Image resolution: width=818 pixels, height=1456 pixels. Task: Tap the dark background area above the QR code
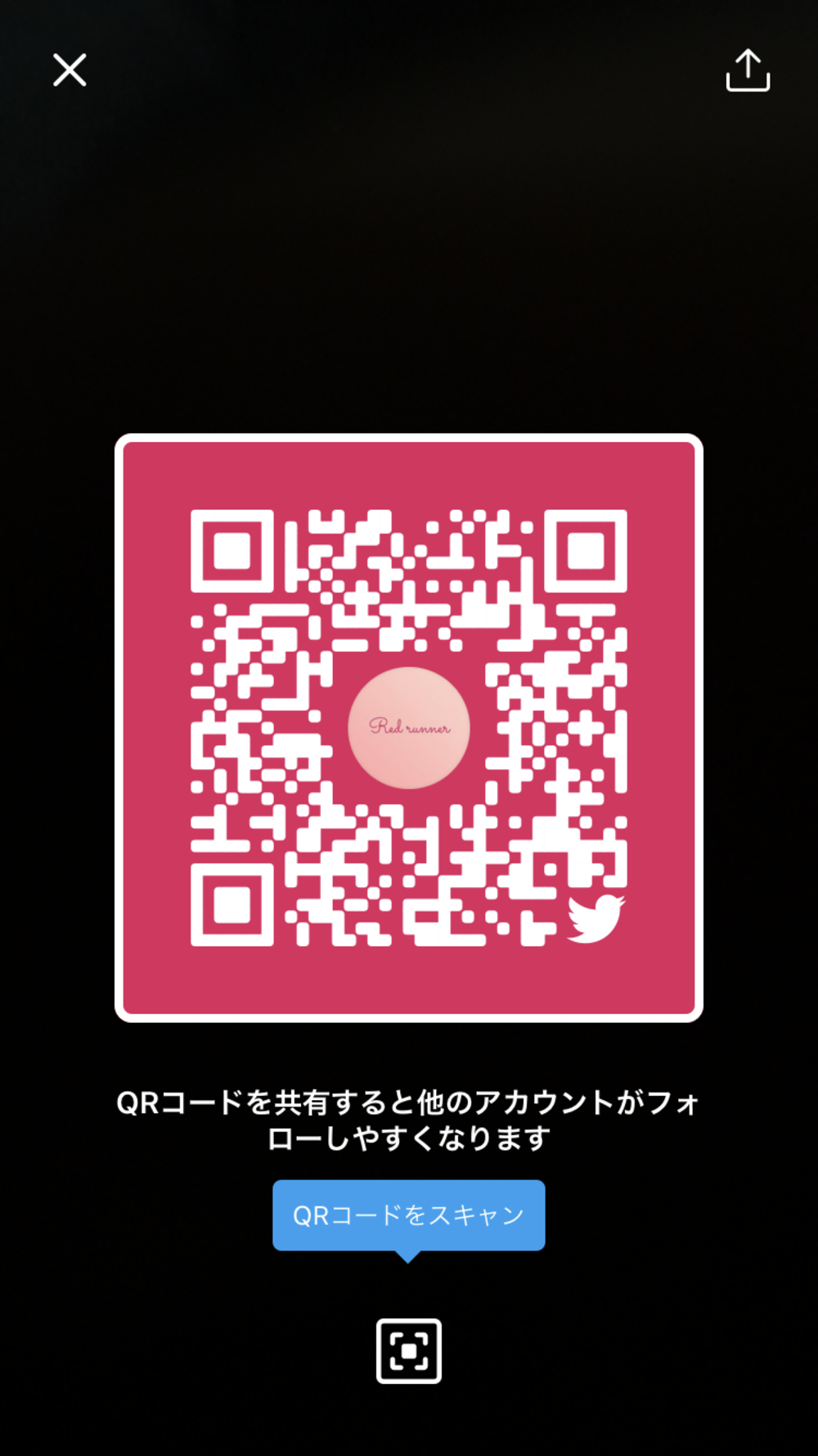coord(408,286)
